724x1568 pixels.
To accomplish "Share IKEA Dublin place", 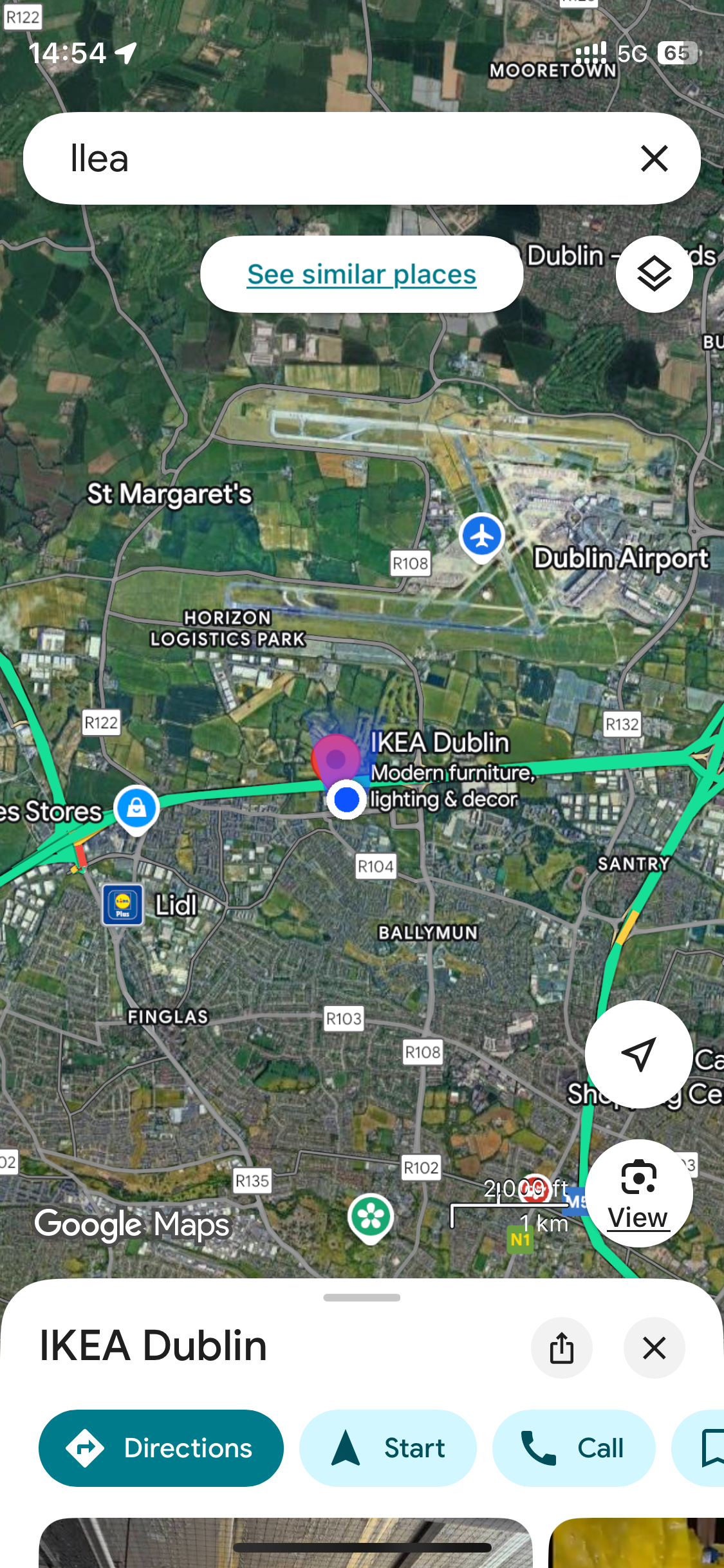I will [561, 1347].
